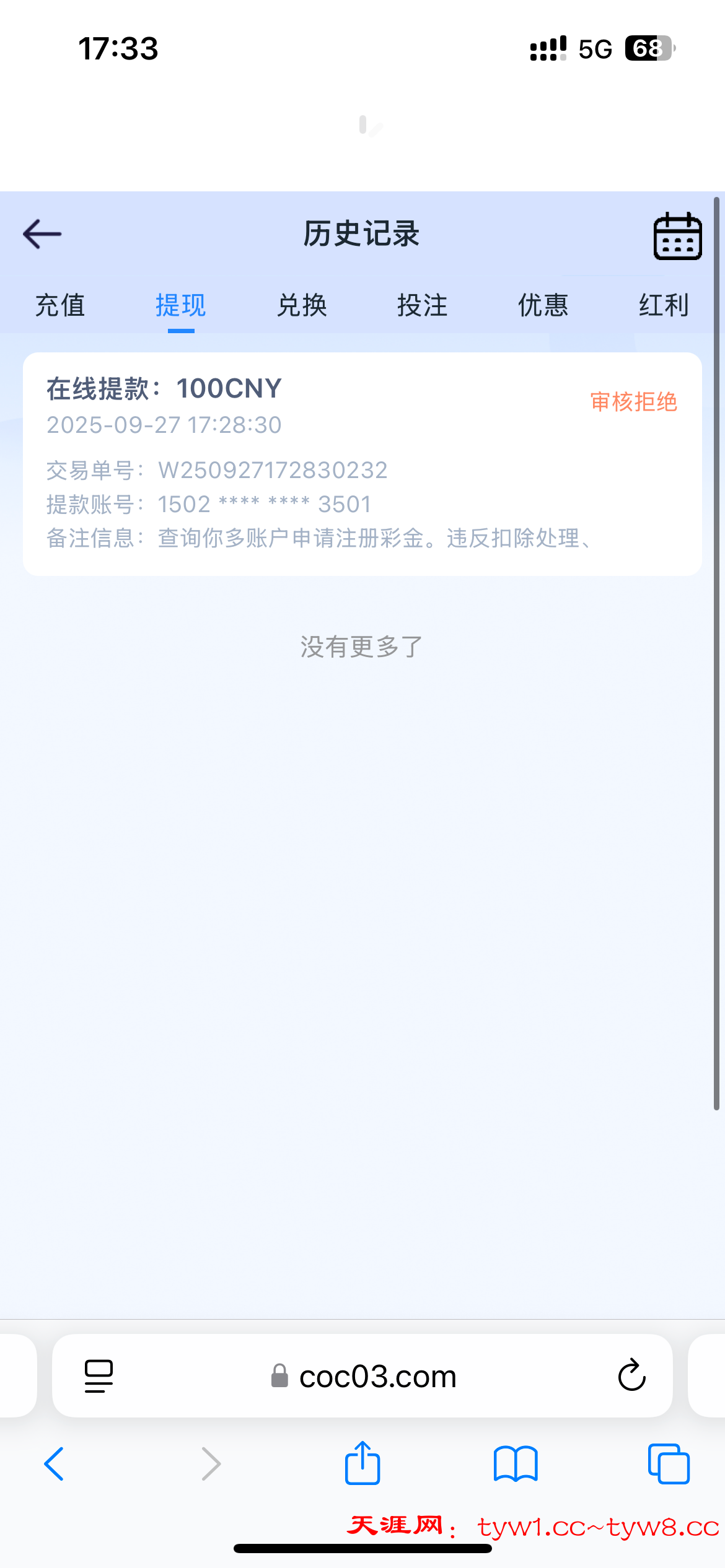This screenshot has height=1568, width=725.
Task: Tap the Share sheet icon
Action: coord(362,1463)
